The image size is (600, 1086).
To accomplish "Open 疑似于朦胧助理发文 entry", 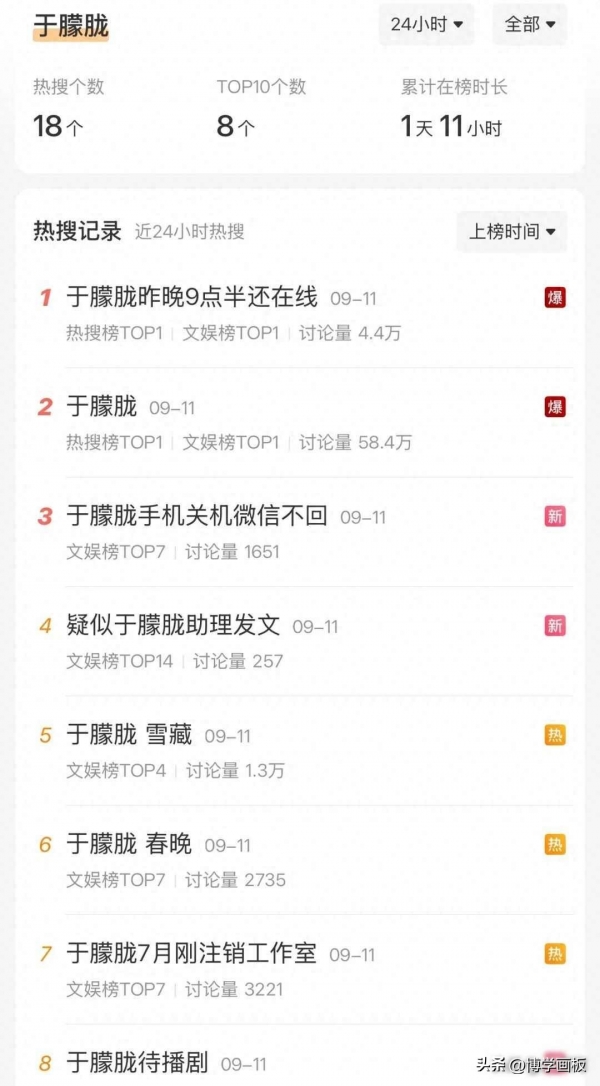I will click(x=173, y=625).
